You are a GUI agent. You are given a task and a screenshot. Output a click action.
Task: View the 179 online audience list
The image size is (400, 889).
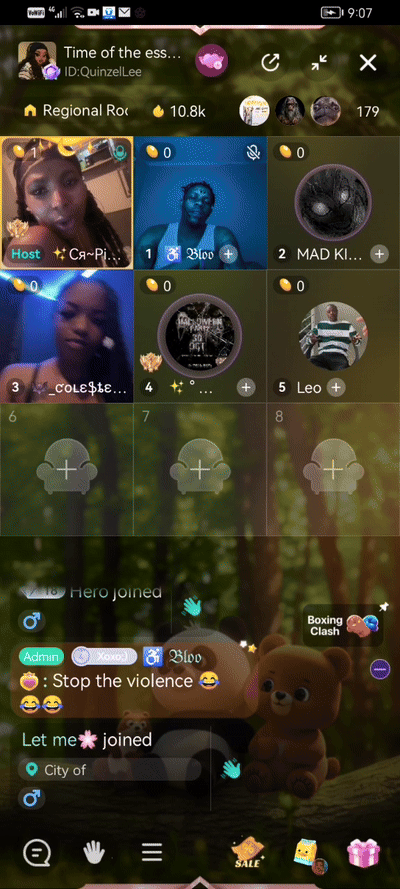(x=368, y=111)
